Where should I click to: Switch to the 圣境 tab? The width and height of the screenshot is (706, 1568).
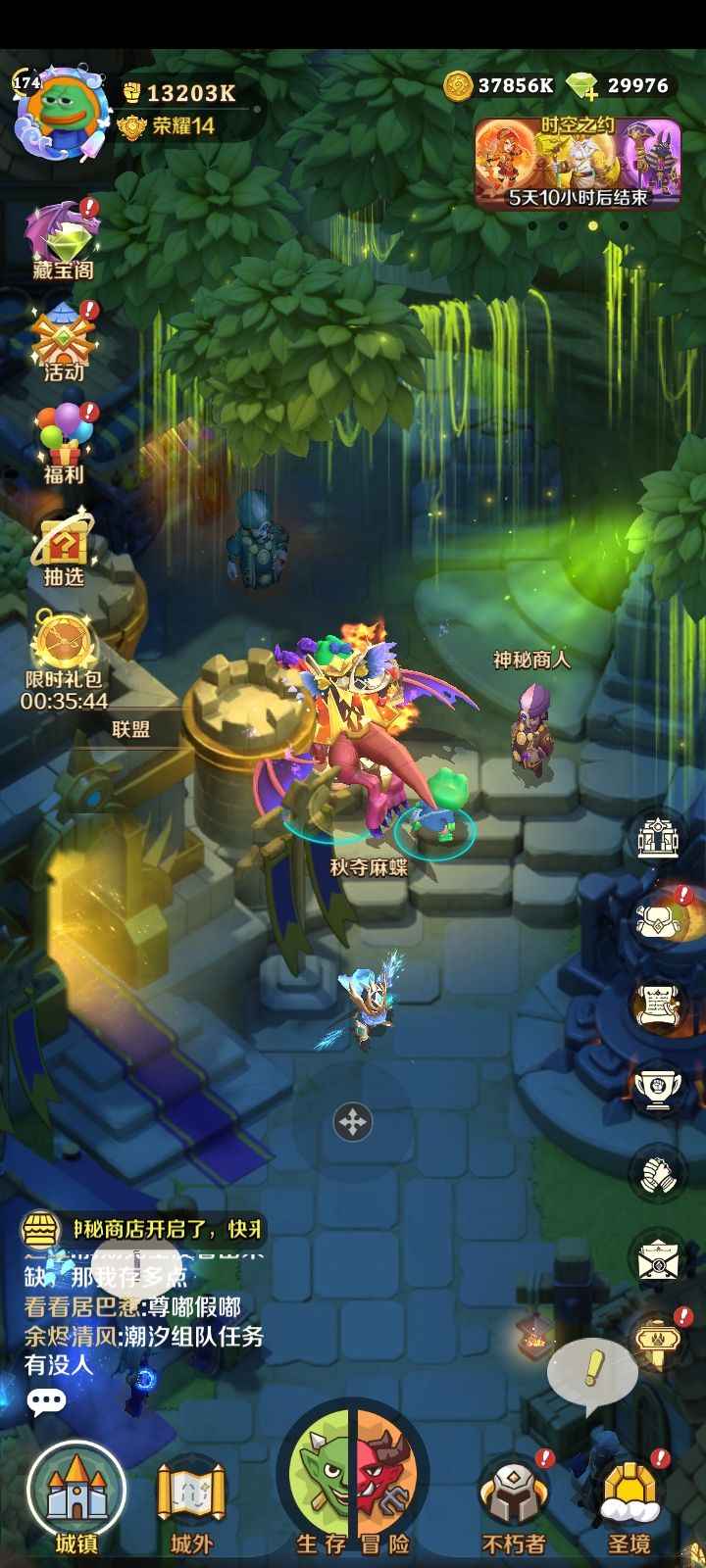[x=629, y=1501]
